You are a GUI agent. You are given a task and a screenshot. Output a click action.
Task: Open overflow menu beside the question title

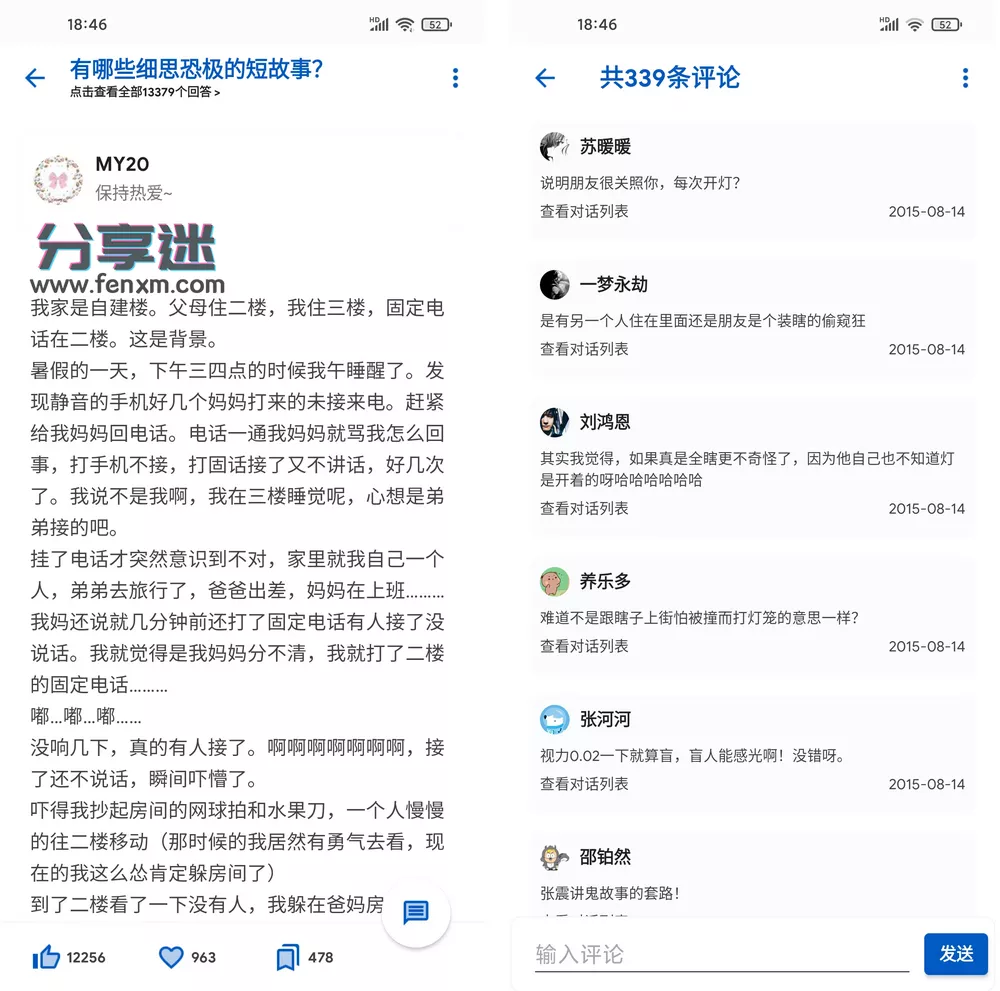[x=455, y=78]
